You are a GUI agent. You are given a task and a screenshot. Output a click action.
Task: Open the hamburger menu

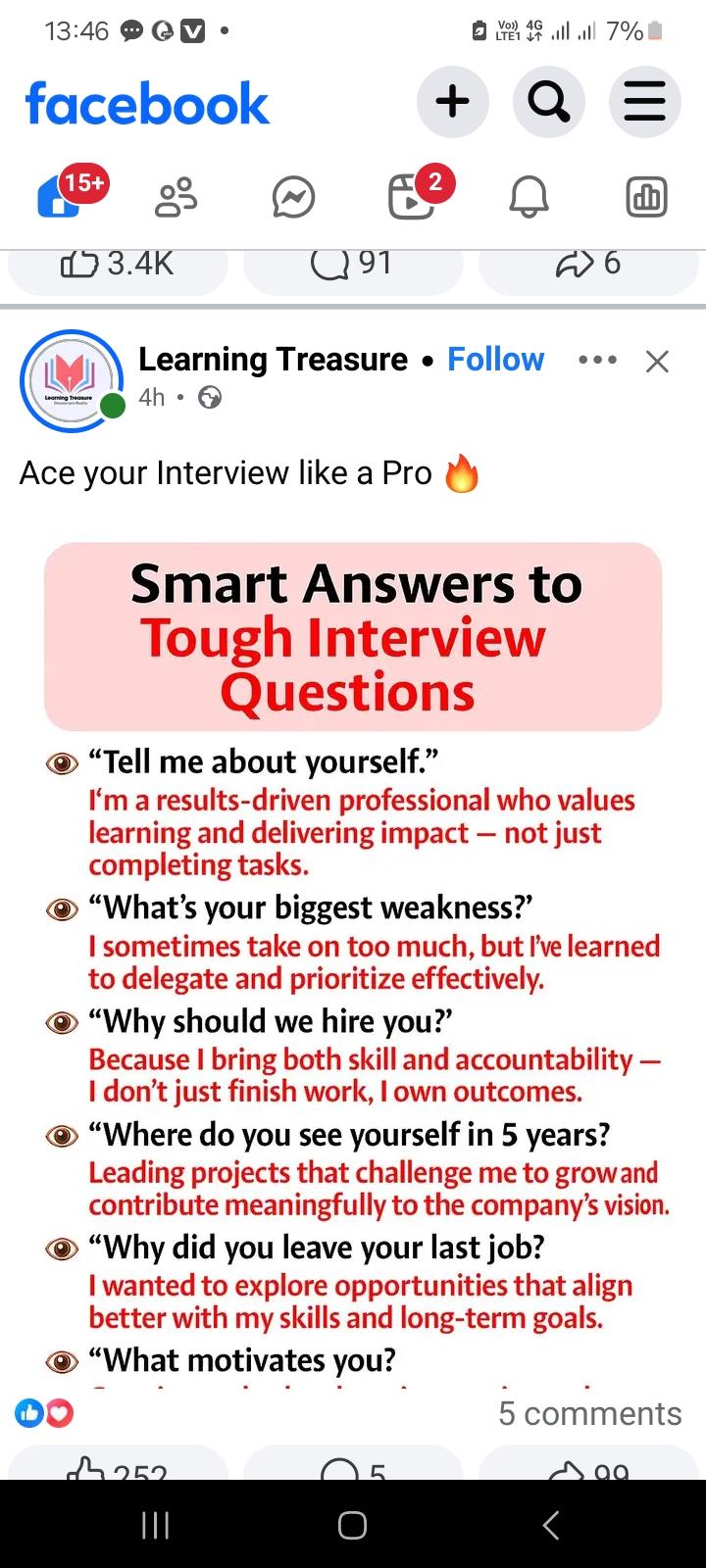pyautogui.click(x=644, y=101)
